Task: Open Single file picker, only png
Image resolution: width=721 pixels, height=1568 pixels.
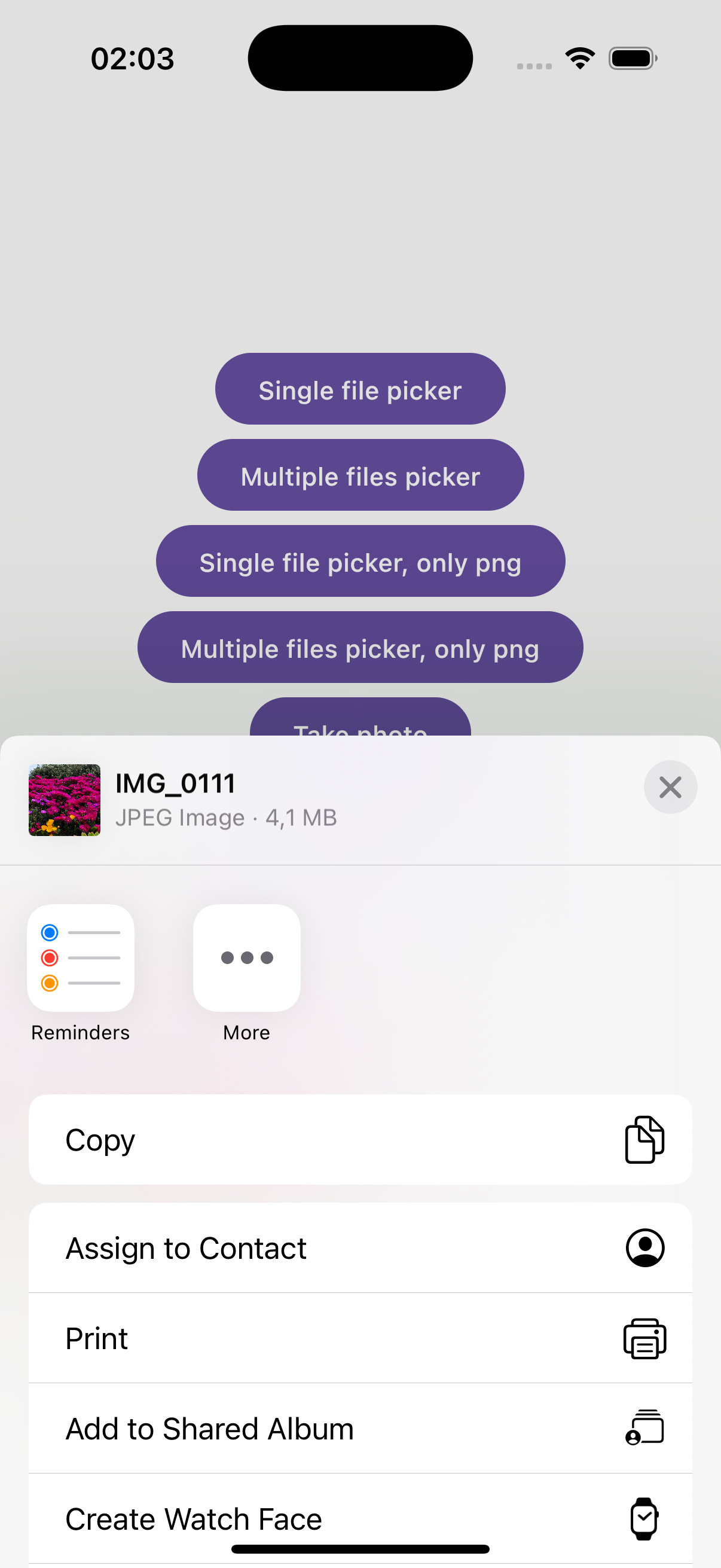Action: coord(360,561)
